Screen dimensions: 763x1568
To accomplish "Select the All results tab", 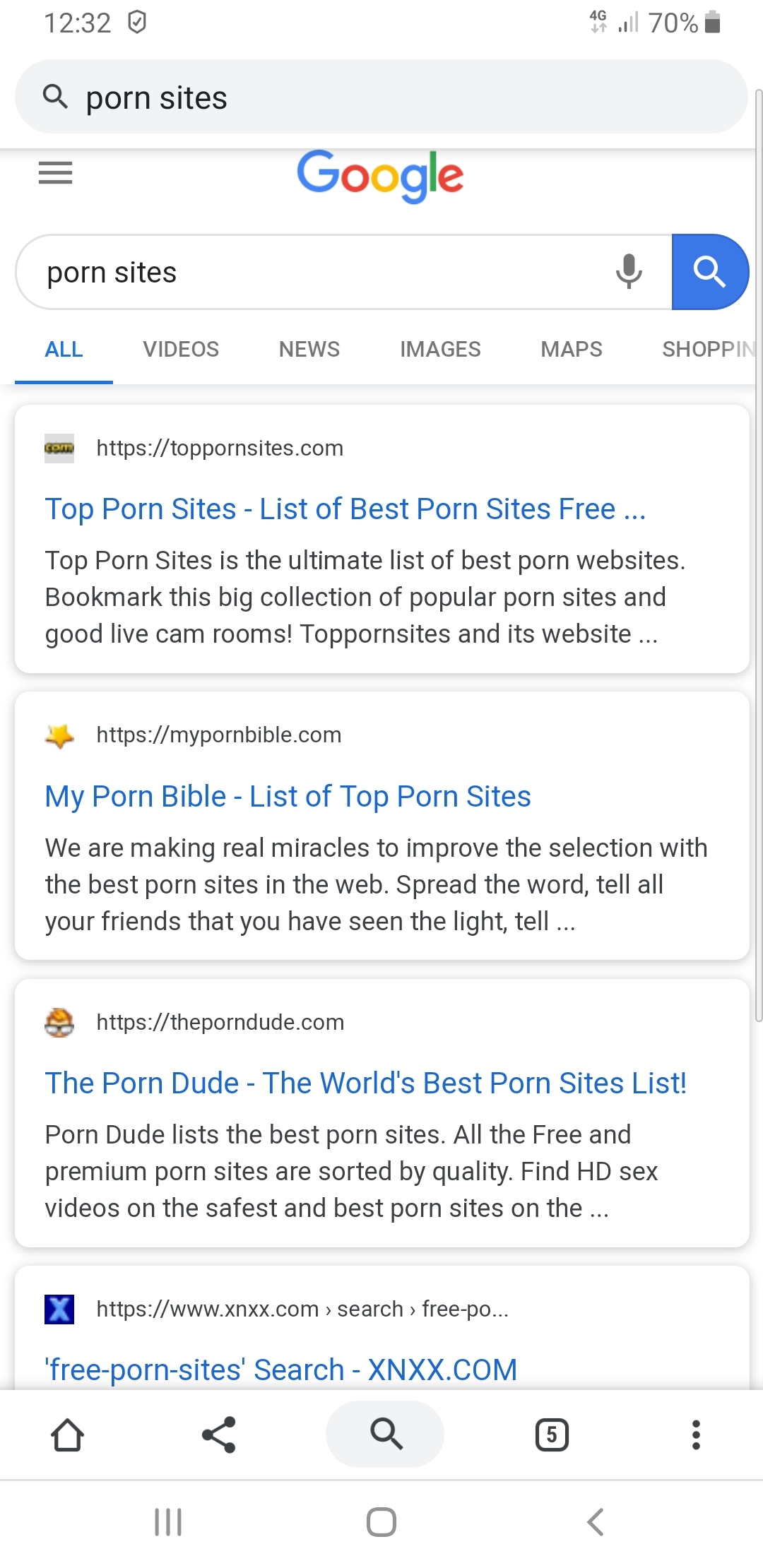I will (x=64, y=349).
